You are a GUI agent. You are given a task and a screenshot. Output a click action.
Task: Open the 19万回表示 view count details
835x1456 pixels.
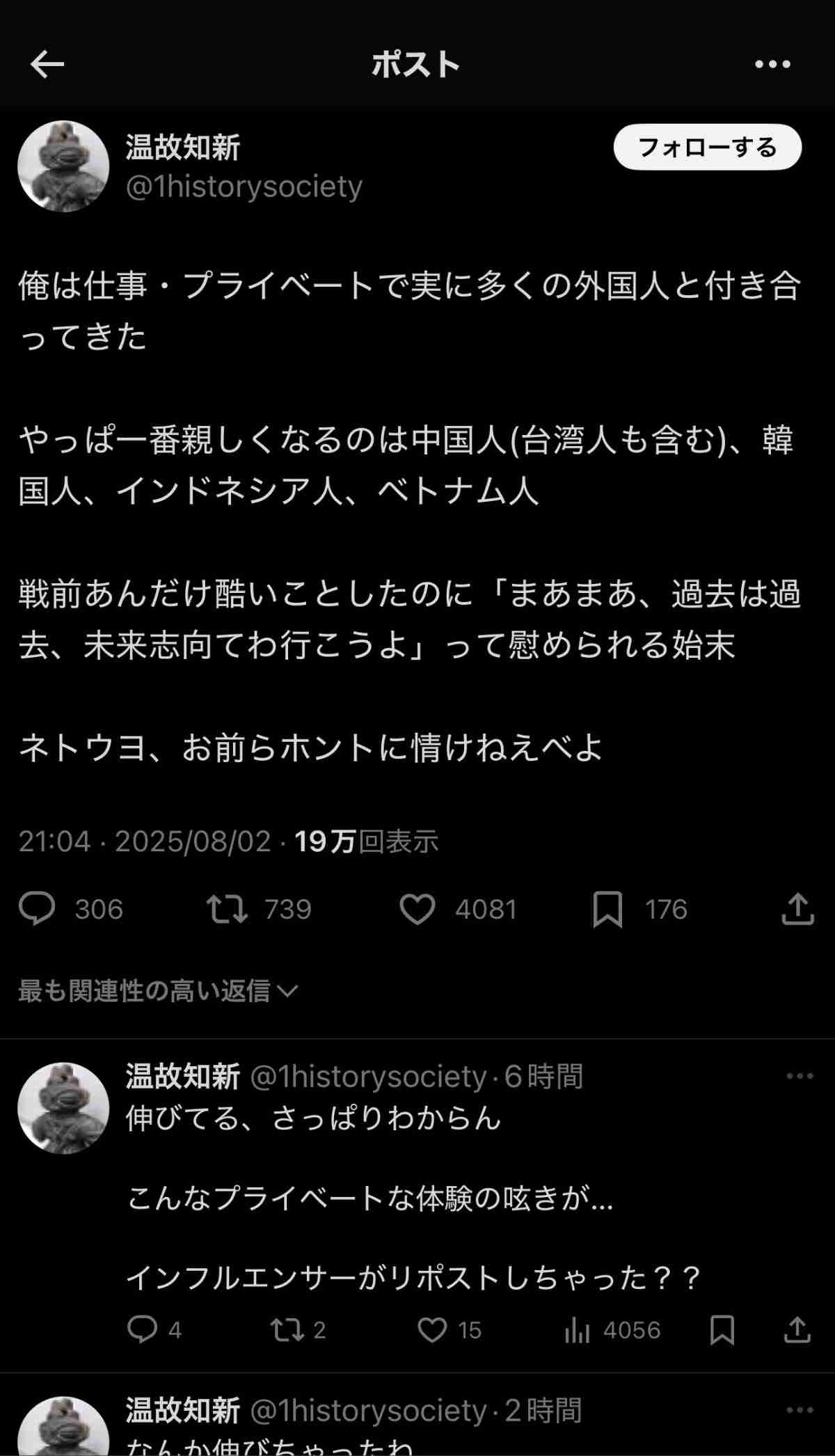pos(366,841)
